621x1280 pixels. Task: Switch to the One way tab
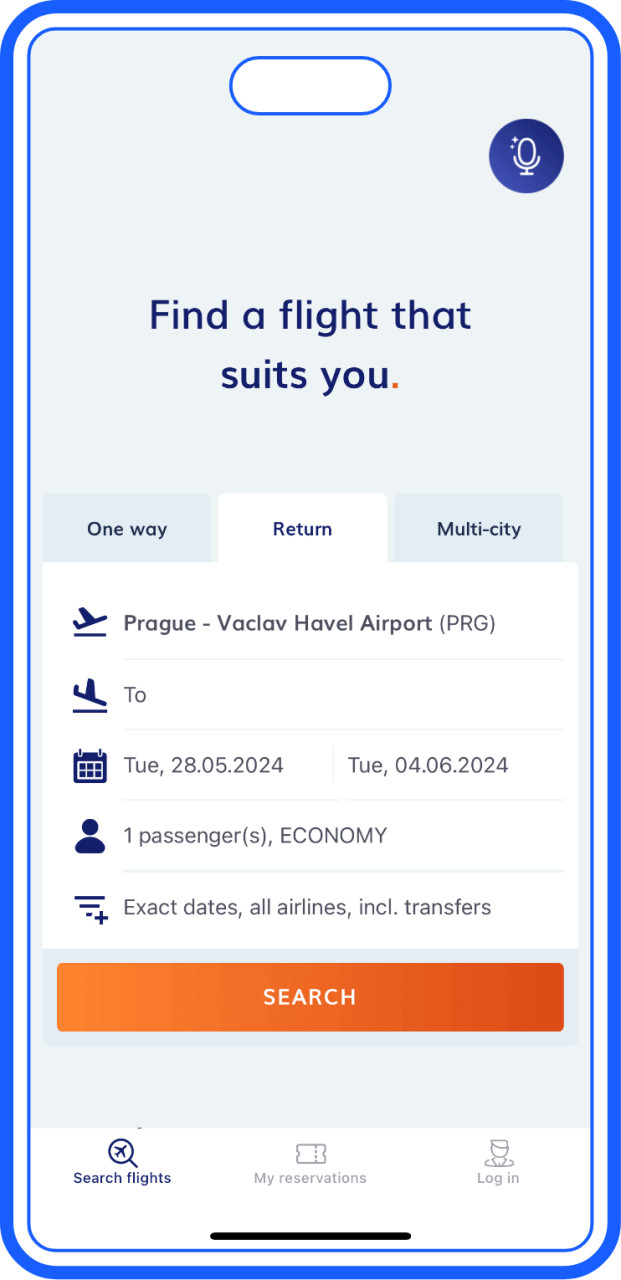click(127, 529)
